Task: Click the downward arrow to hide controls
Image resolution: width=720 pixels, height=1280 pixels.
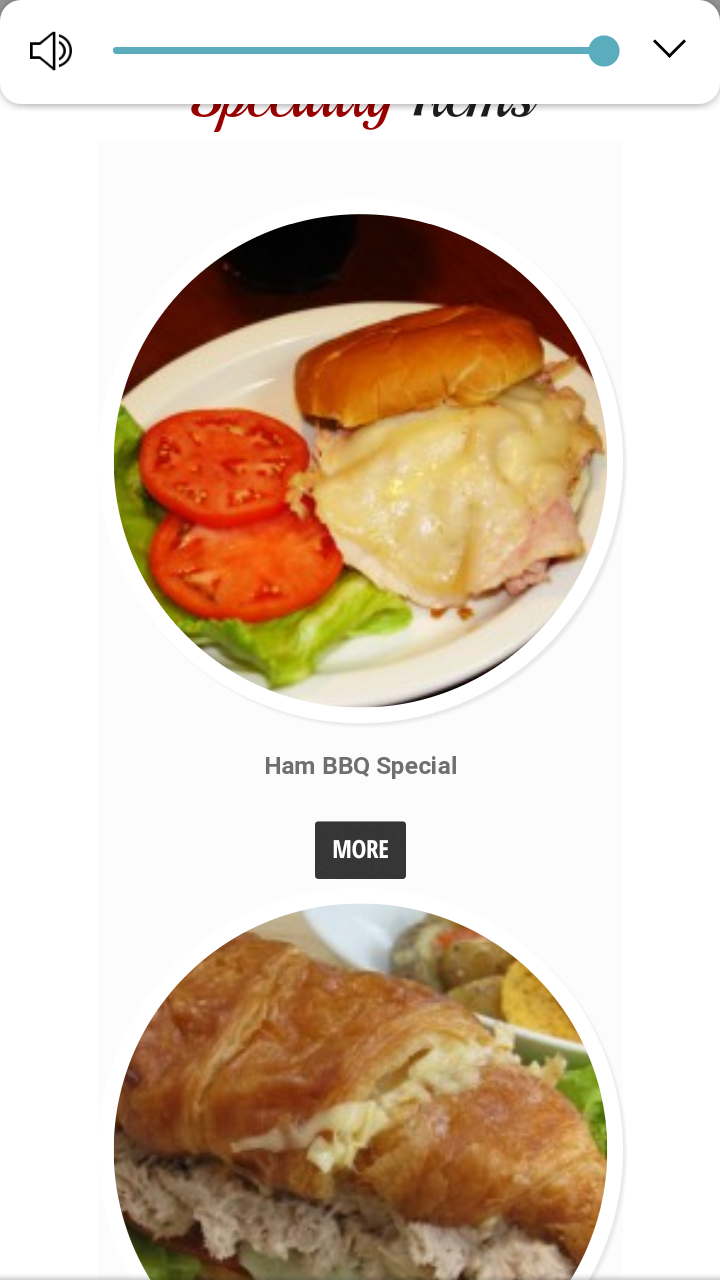Action: (669, 48)
